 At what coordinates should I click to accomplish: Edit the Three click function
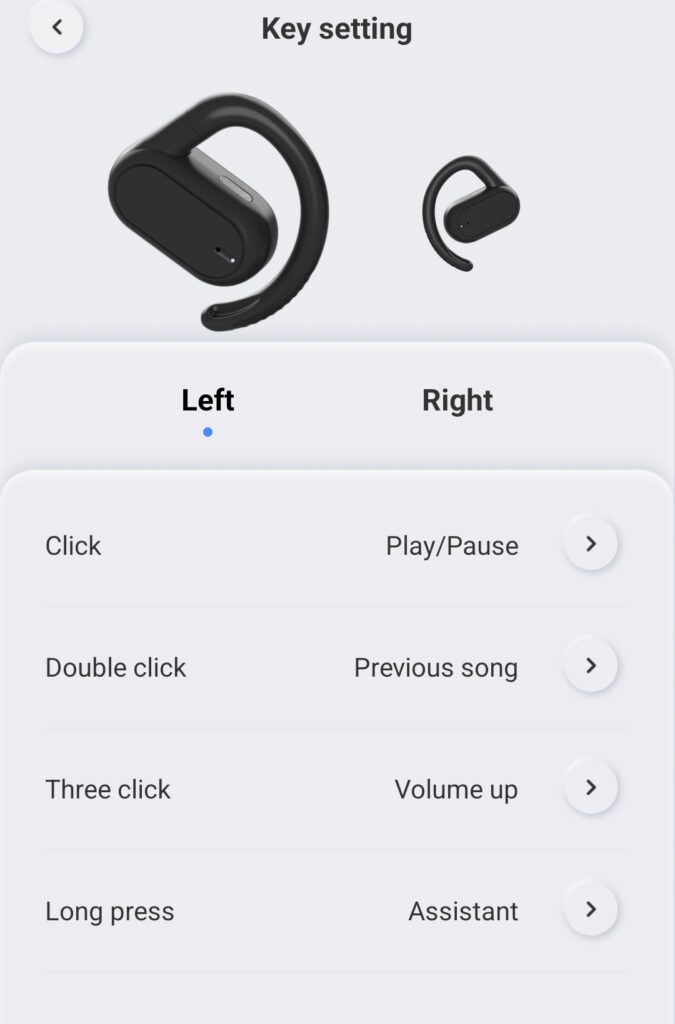[x=590, y=789]
